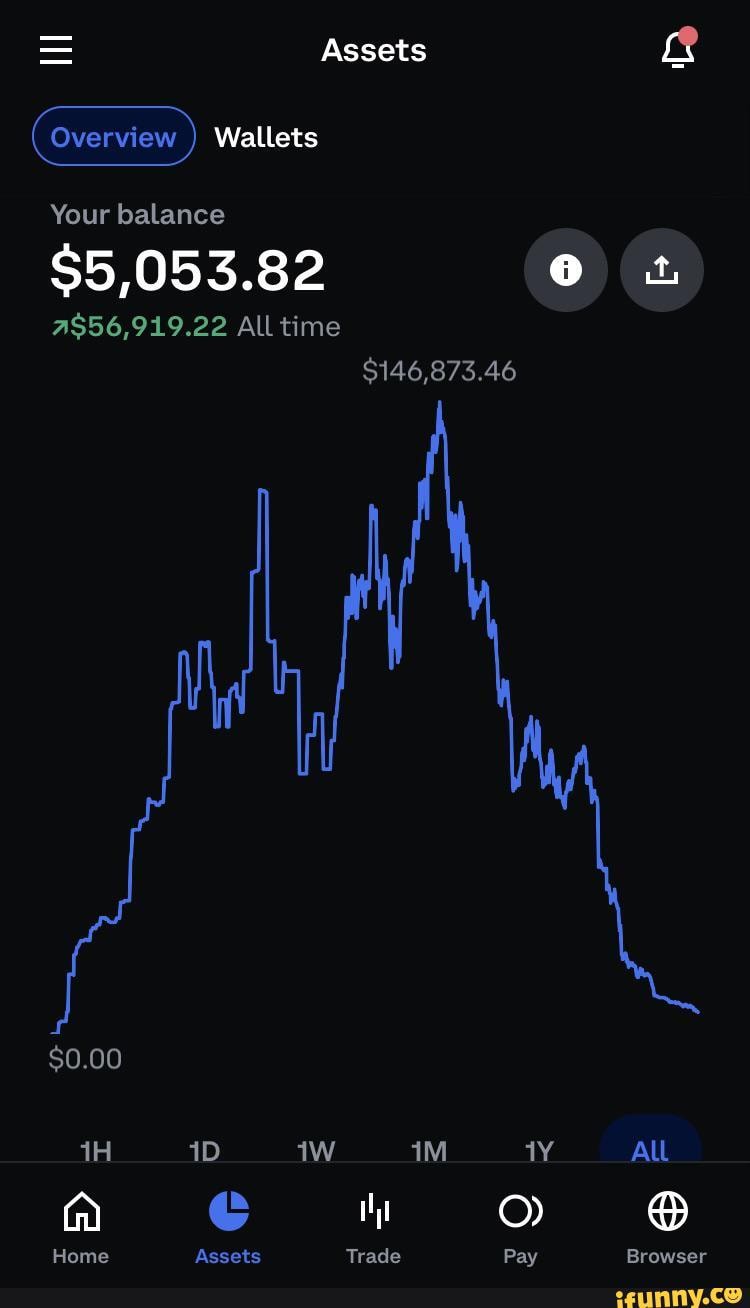Open the Browser tab

pos(666,1228)
